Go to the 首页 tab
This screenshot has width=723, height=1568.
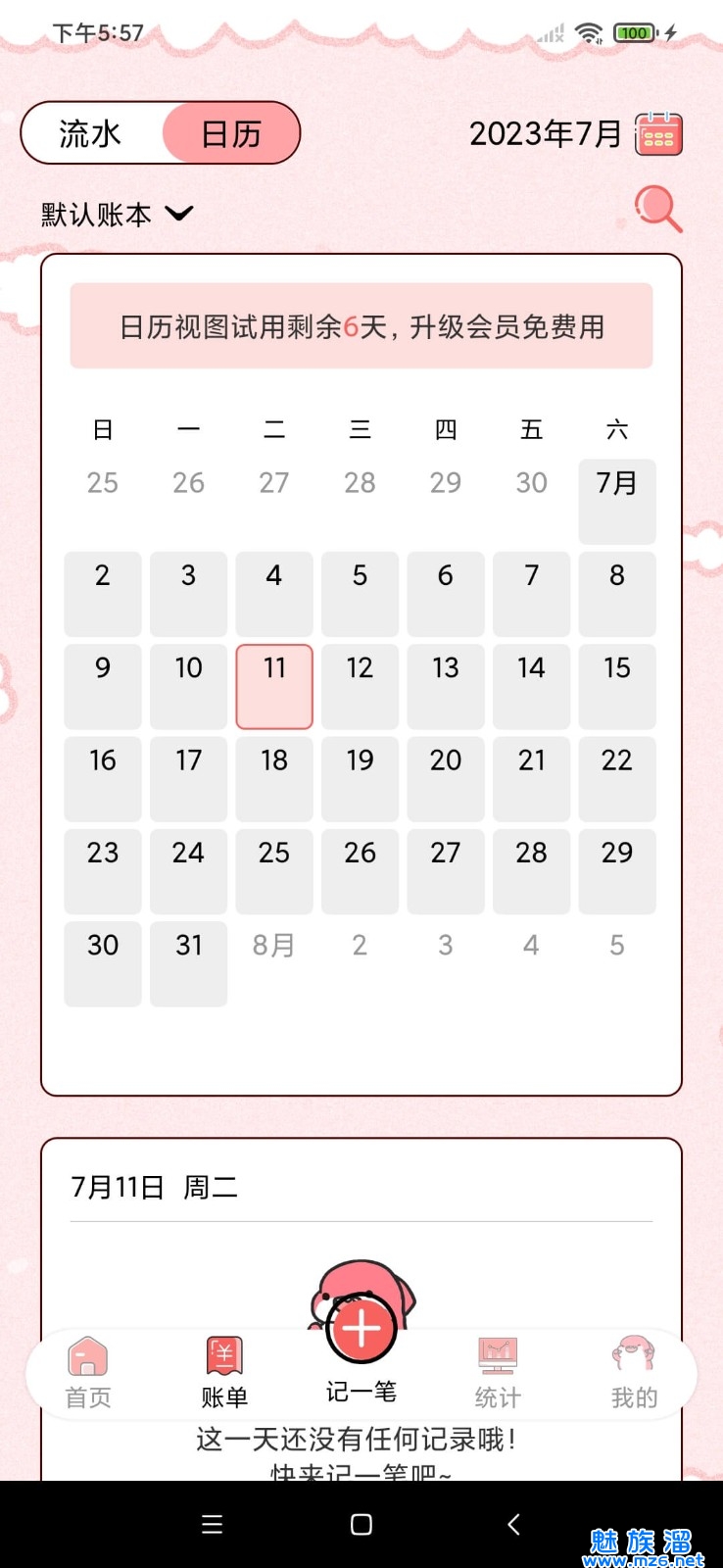pyautogui.click(x=88, y=1373)
